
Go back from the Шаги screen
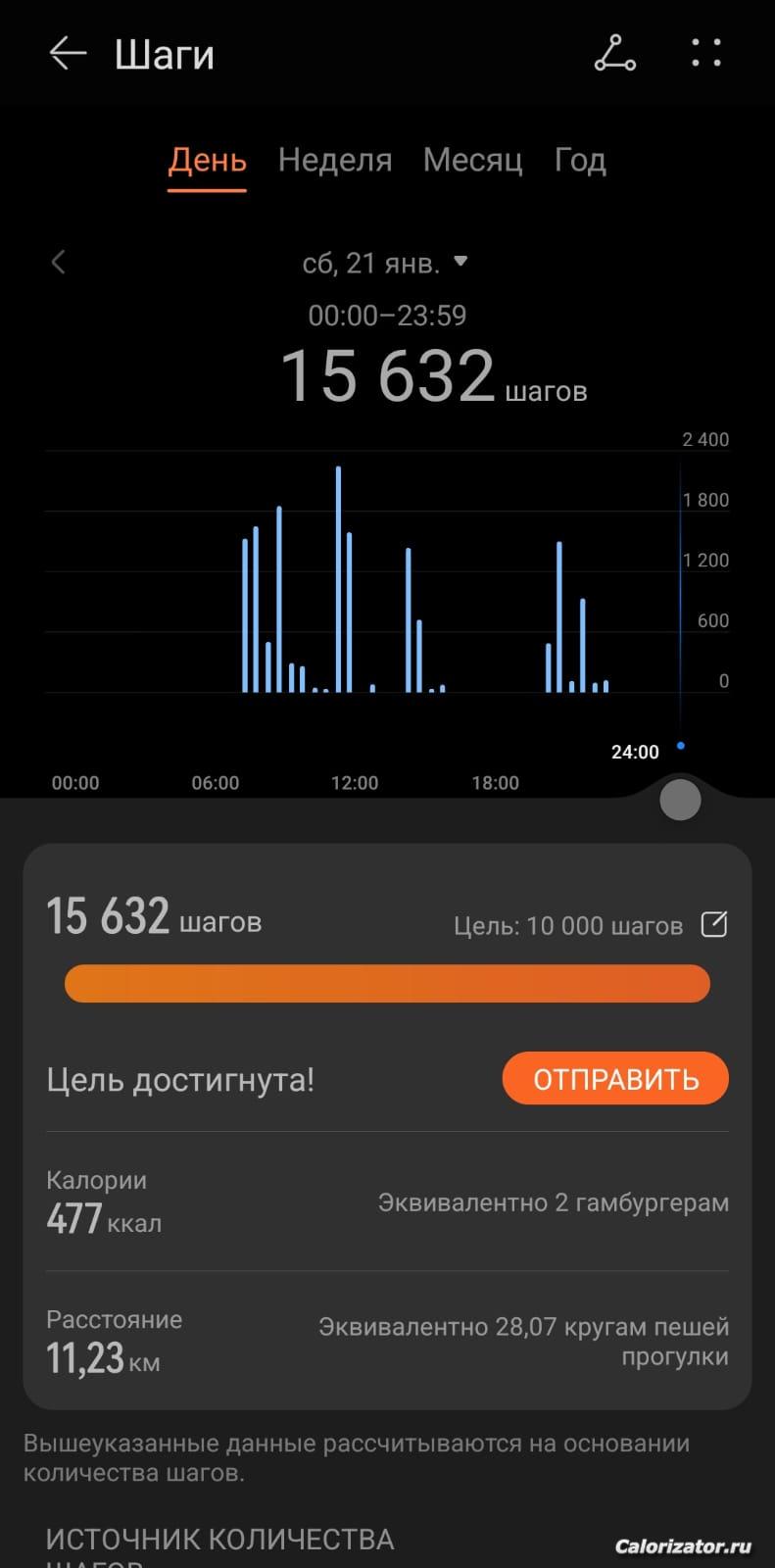point(68,53)
